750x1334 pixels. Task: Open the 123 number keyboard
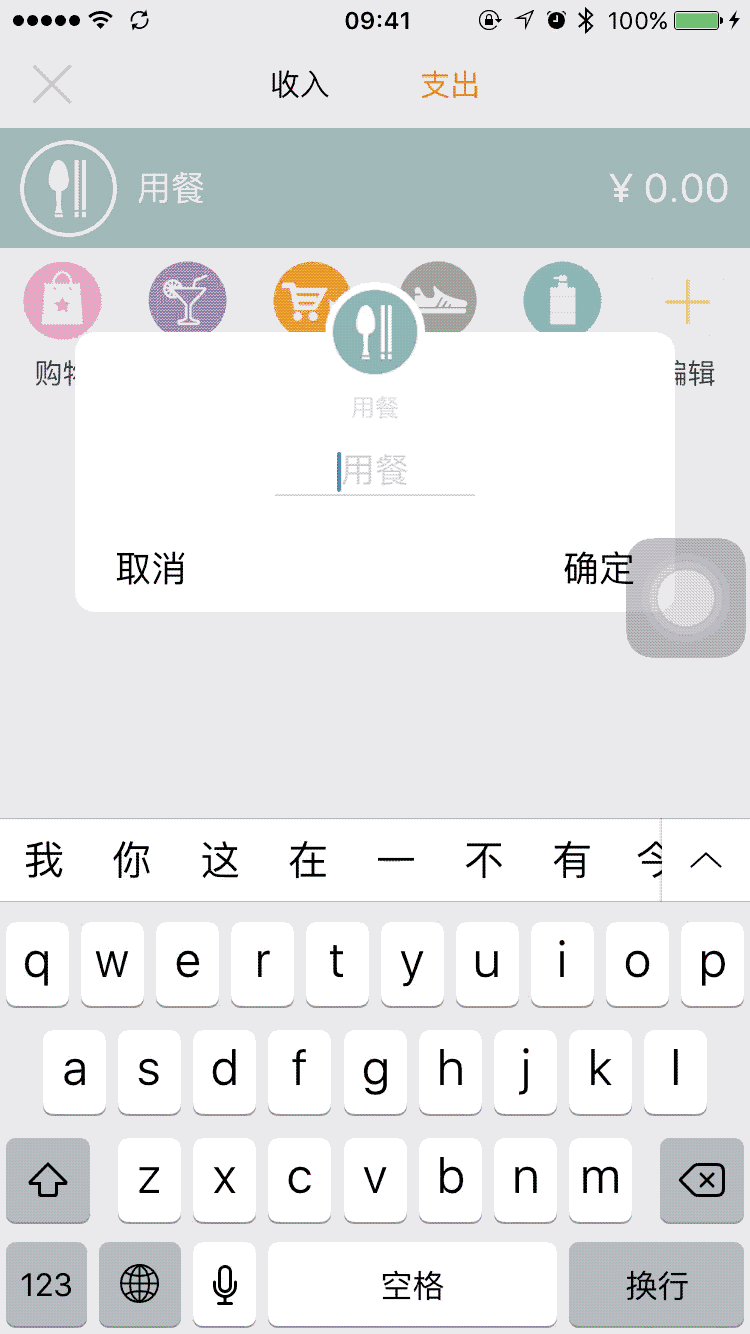(x=46, y=1284)
